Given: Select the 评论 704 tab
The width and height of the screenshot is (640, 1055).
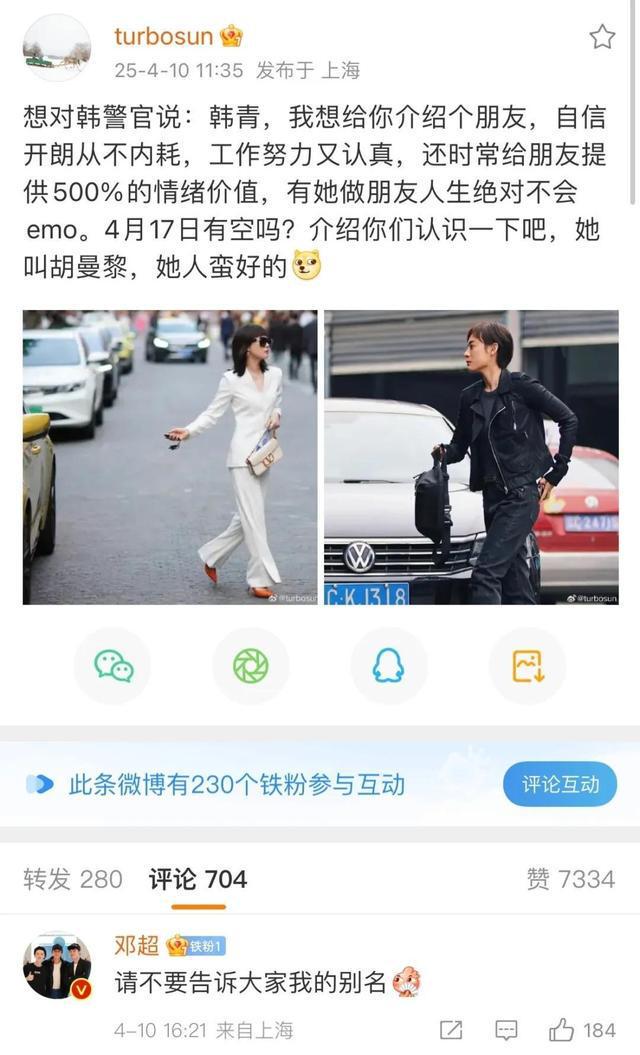Looking at the screenshot, I should tap(198, 879).
